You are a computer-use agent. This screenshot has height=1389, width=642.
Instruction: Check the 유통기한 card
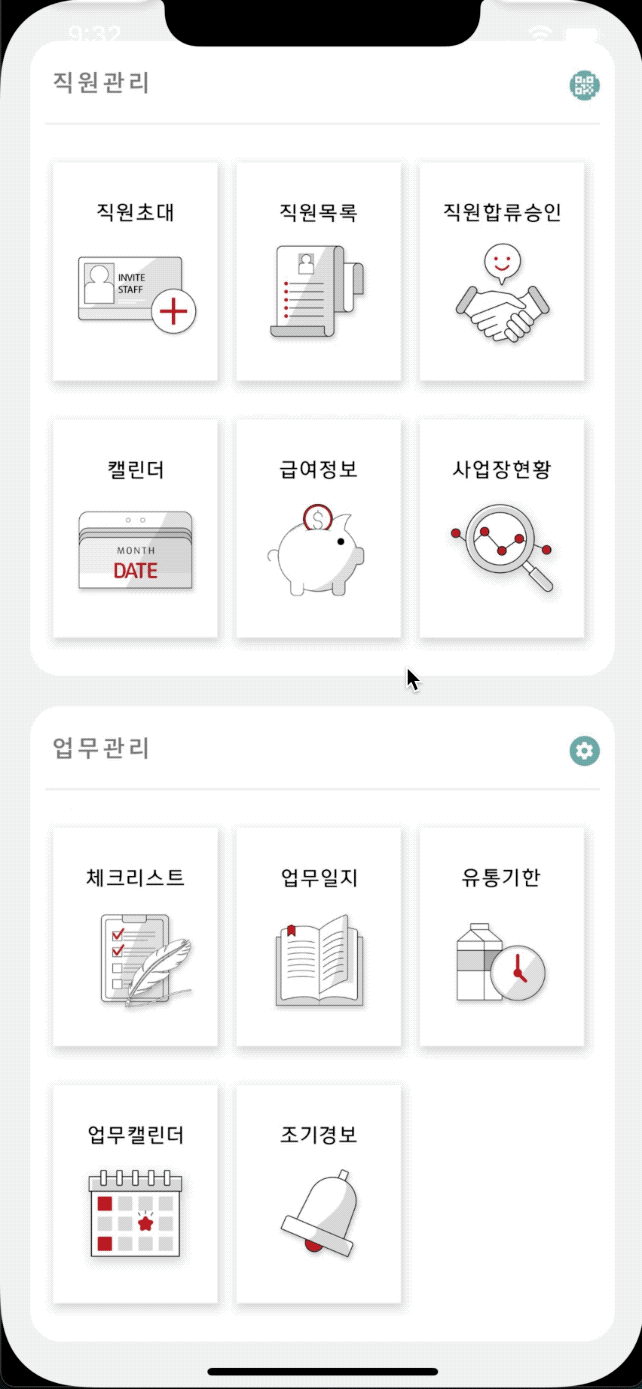point(502,937)
